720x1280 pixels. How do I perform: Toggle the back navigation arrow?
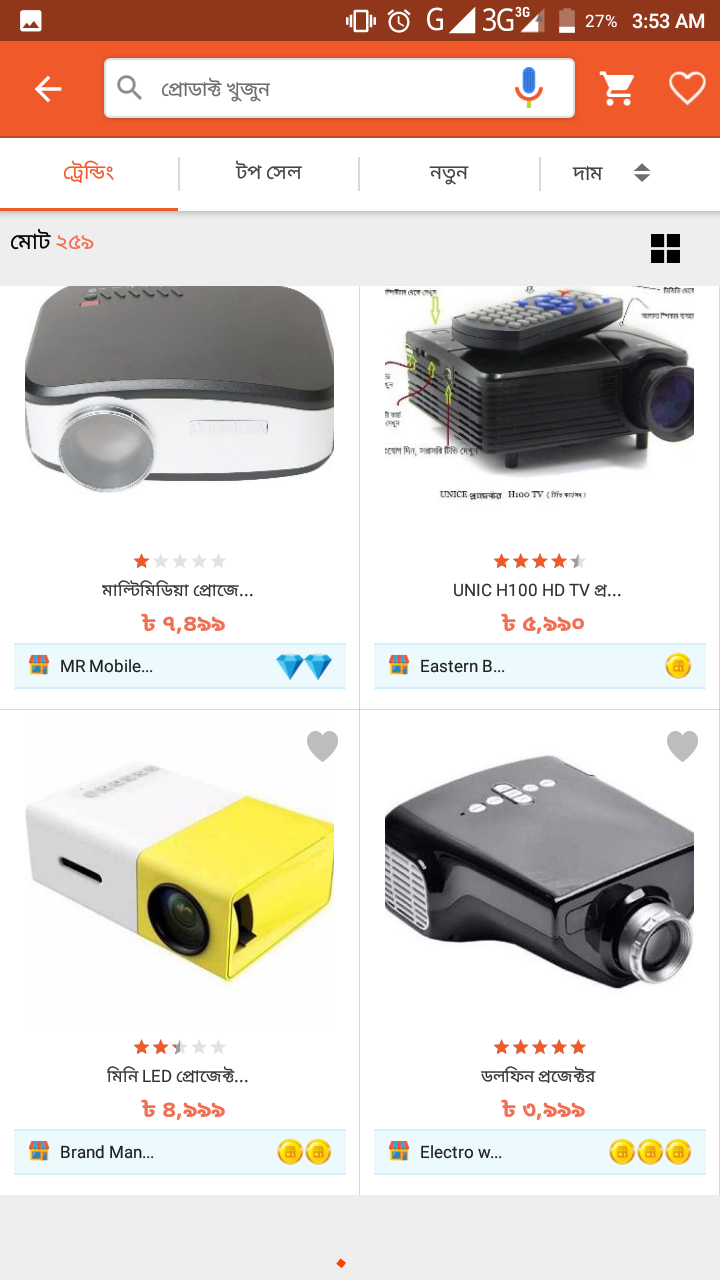pyautogui.click(x=47, y=88)
